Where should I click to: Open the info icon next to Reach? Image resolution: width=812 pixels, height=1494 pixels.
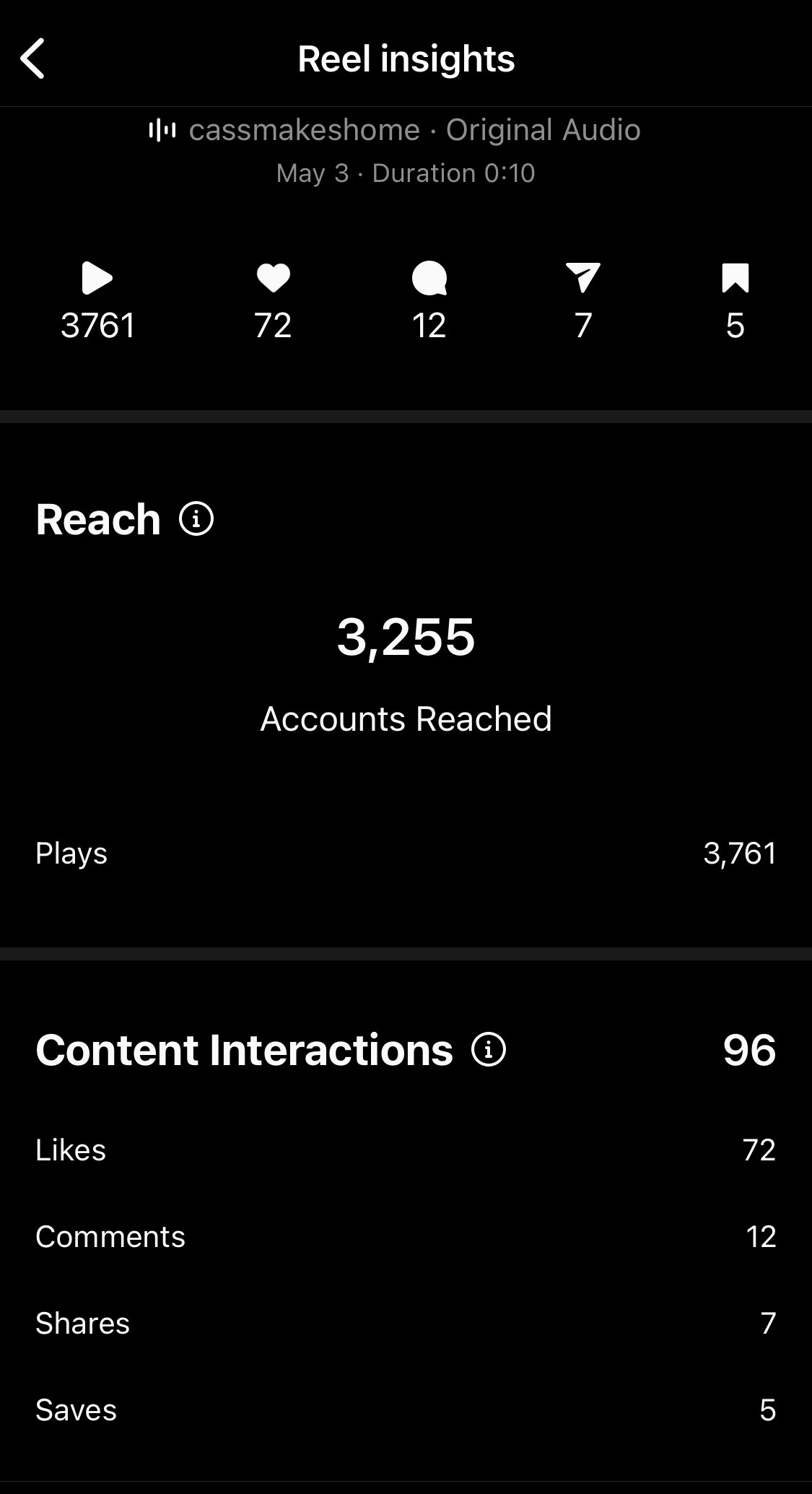(196, 519)
